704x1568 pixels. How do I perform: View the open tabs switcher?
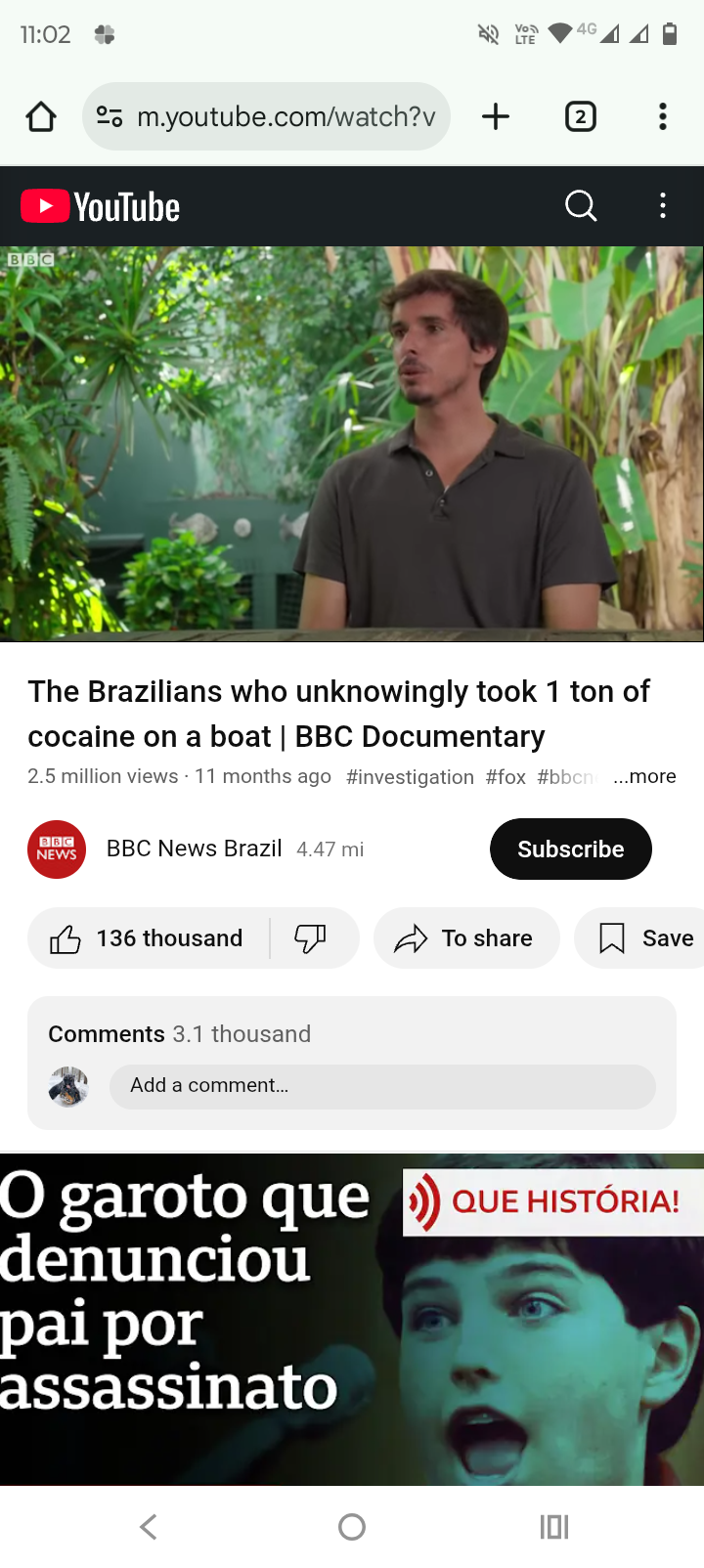[581, 117]
